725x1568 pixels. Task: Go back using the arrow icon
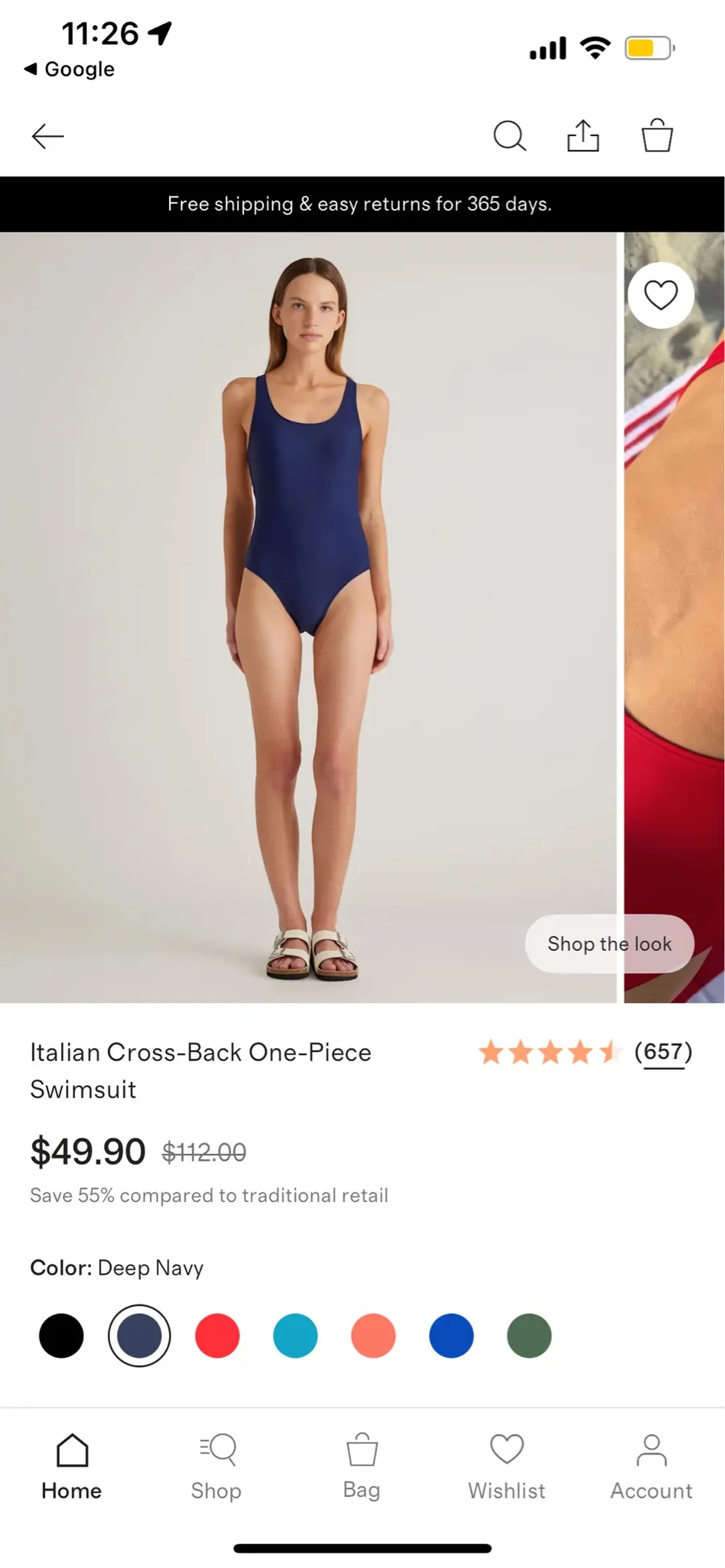coord(48,136)
